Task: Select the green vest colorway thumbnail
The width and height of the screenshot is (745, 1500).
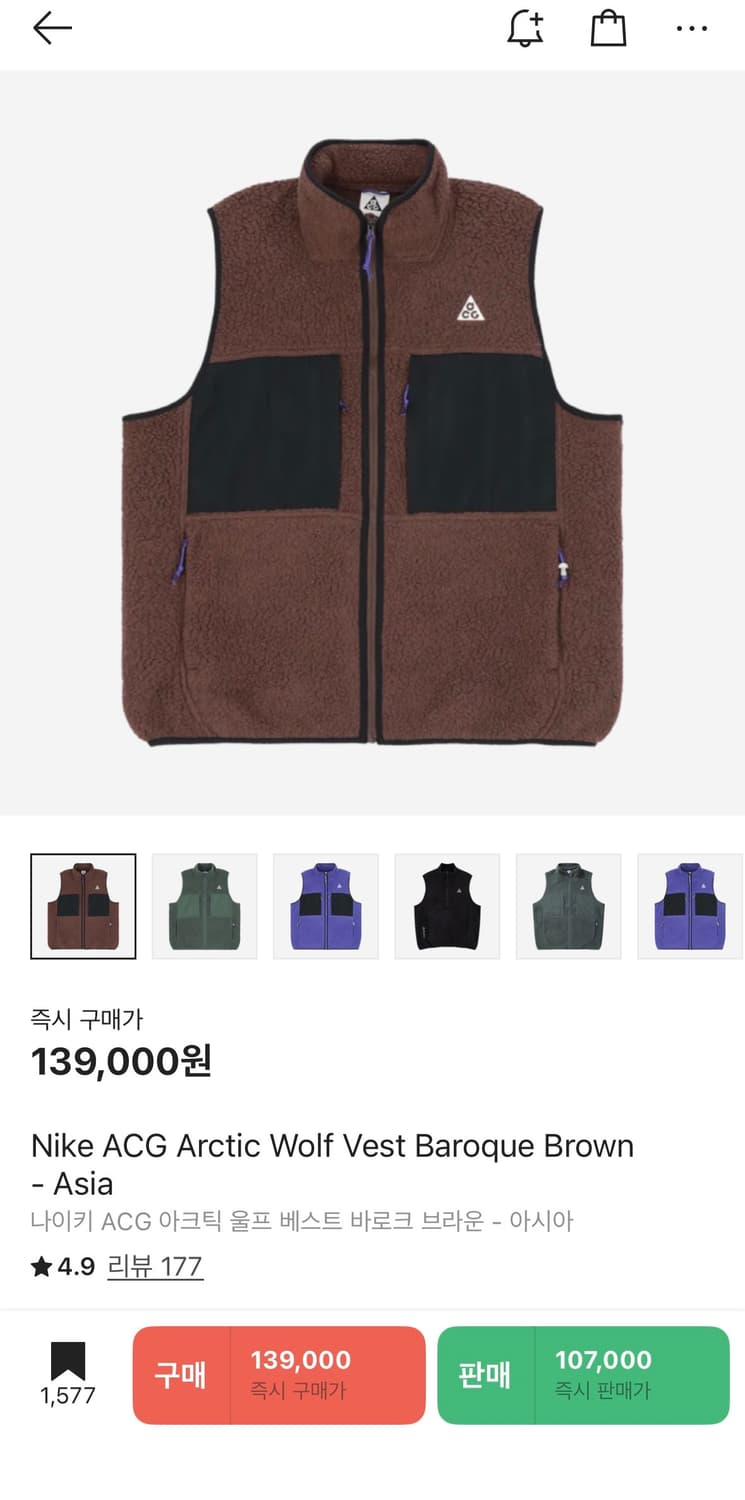Action: click(x=204, y=905)
